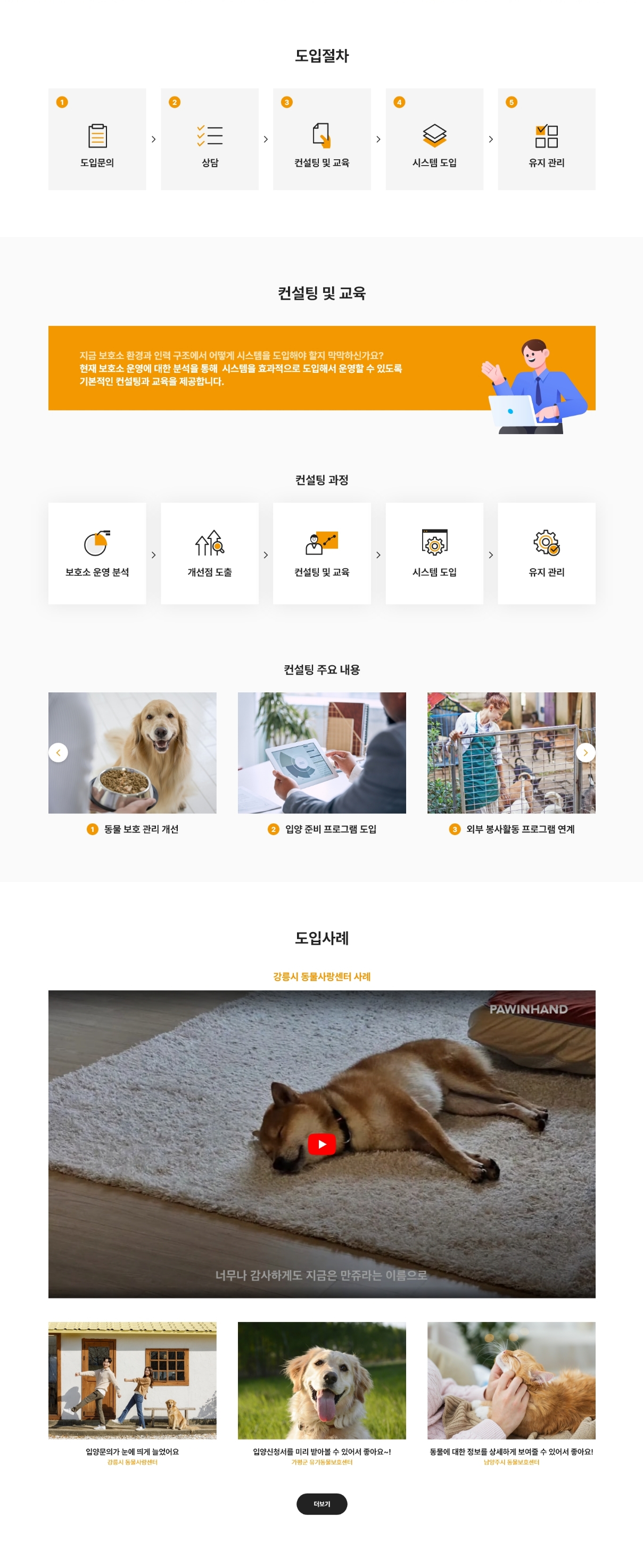The height and width of the screenshot is (1568, 643).
Task: Tap the 더보기 button
Action: click(322, 1504)
